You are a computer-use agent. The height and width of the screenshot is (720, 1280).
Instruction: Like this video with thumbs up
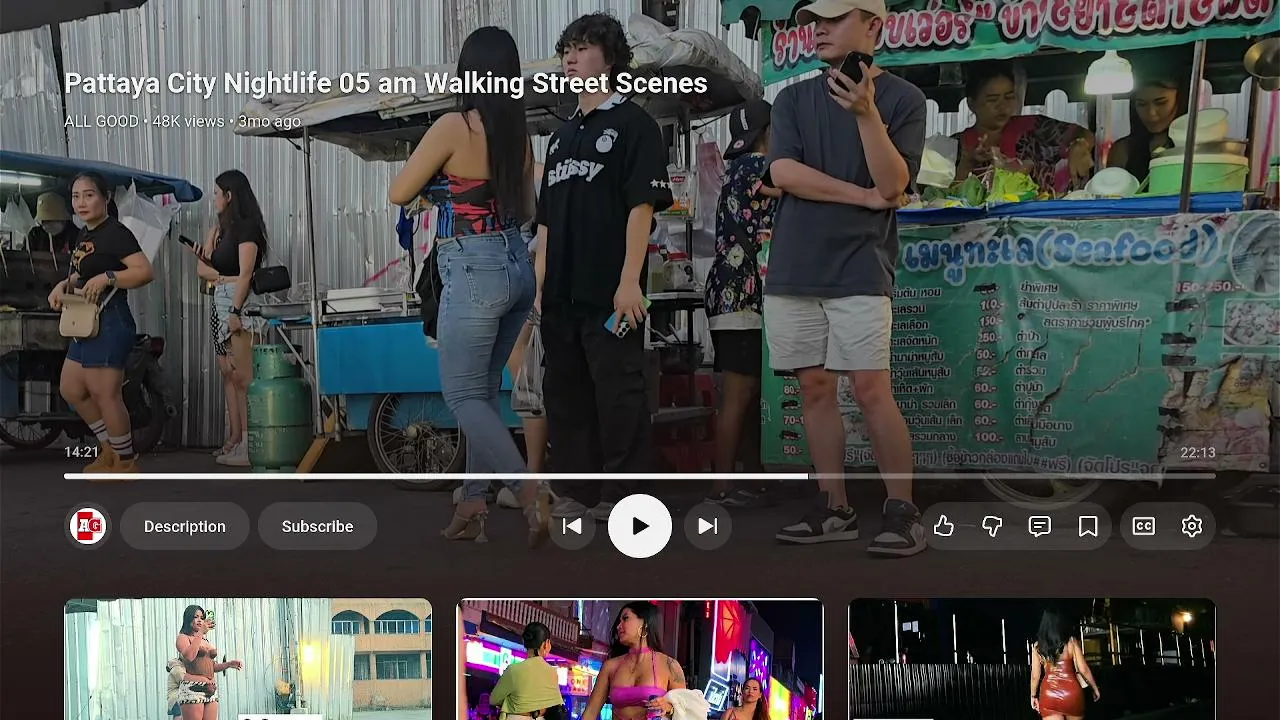pyautogui.click(x=944, y=526)
